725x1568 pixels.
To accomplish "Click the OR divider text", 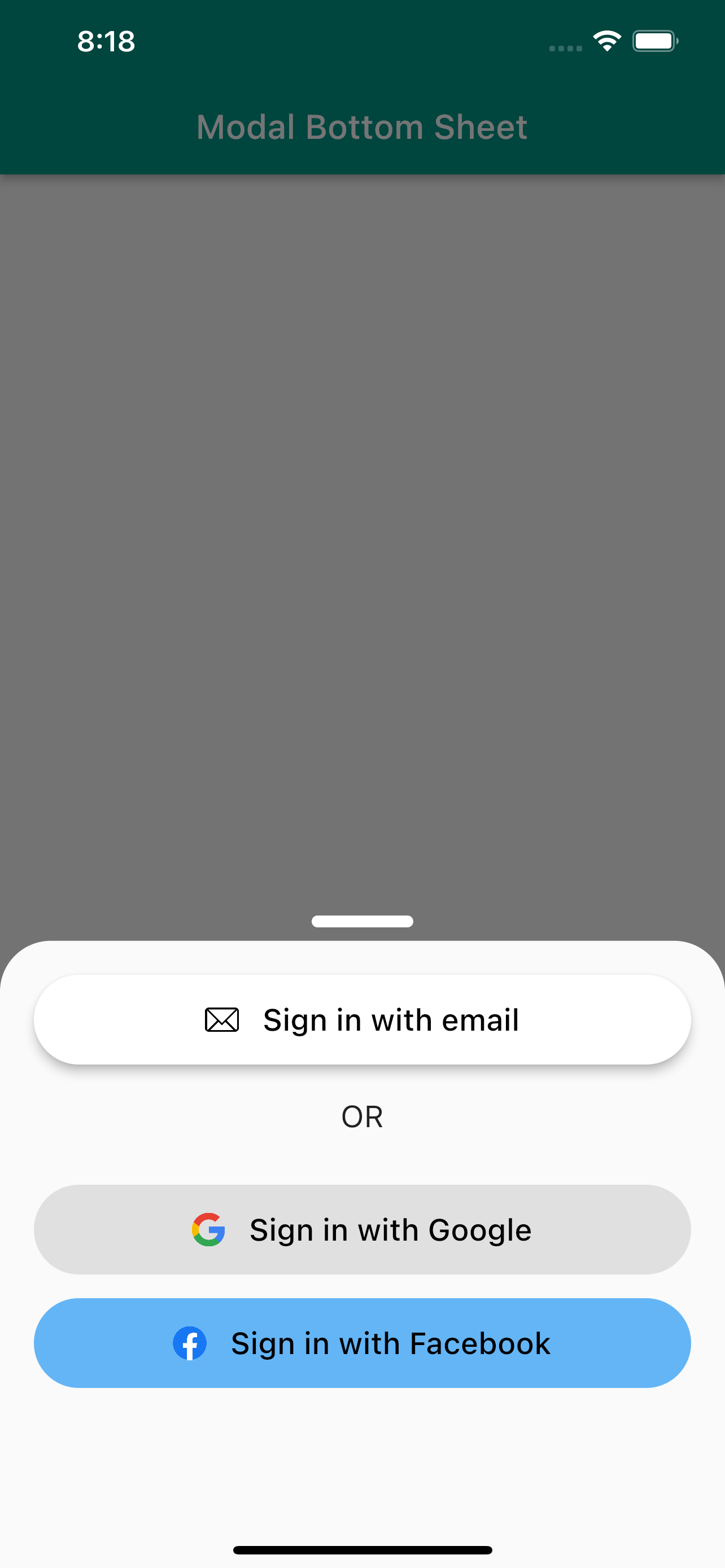I will click(x=362, y=1116).
